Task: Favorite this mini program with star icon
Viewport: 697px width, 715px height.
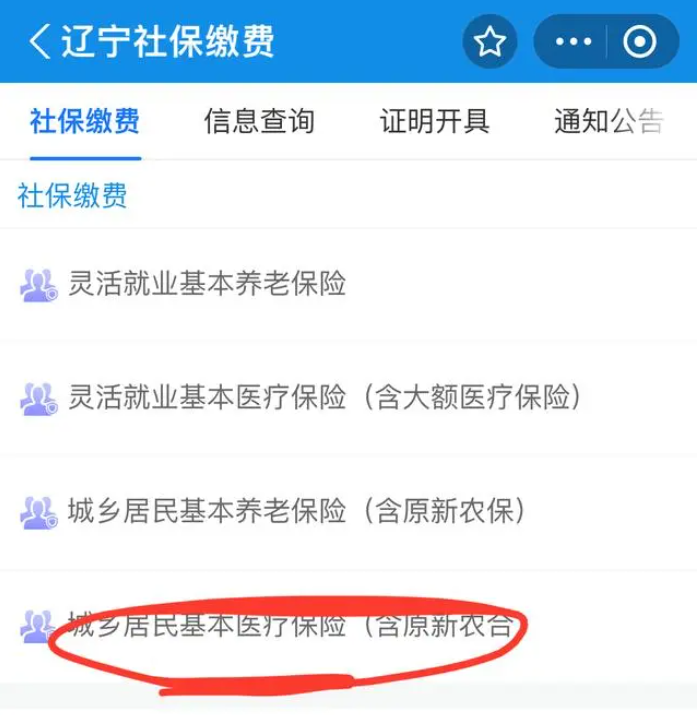Action: coord(489,42)
